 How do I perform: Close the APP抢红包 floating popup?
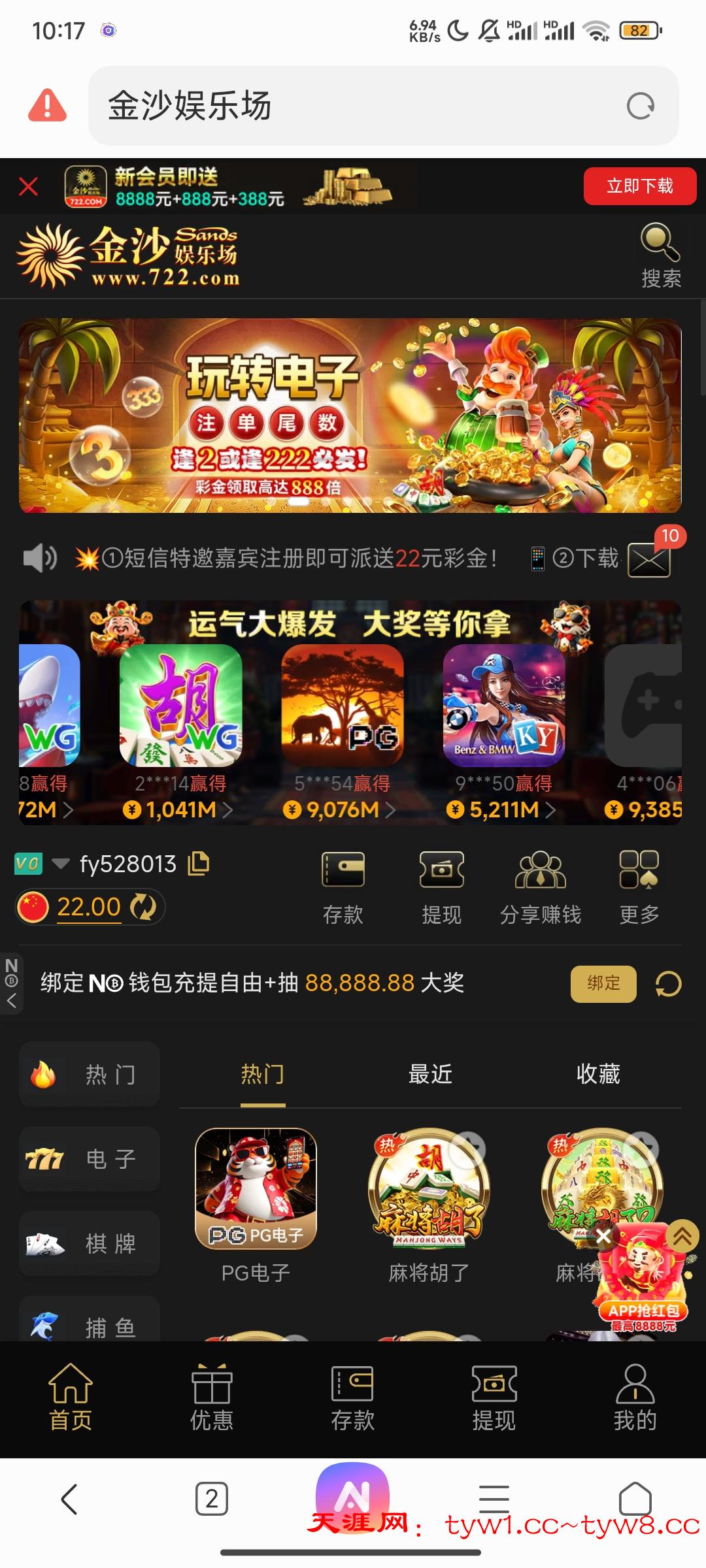coord(603,1236)
